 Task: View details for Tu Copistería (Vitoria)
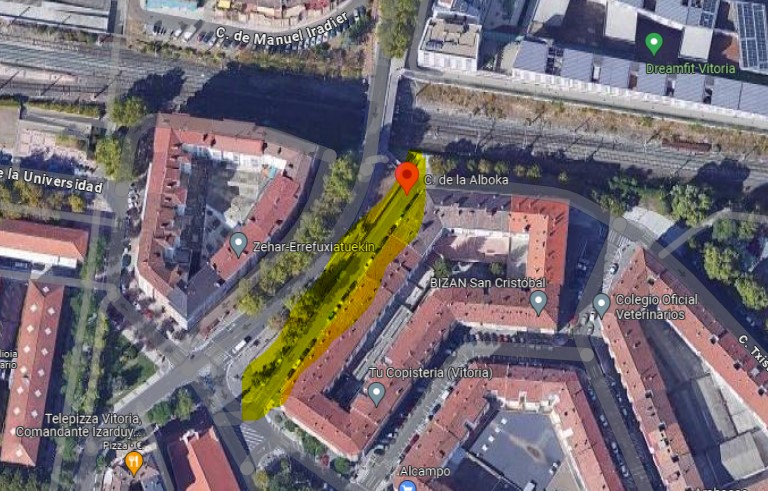coord(376,392)
